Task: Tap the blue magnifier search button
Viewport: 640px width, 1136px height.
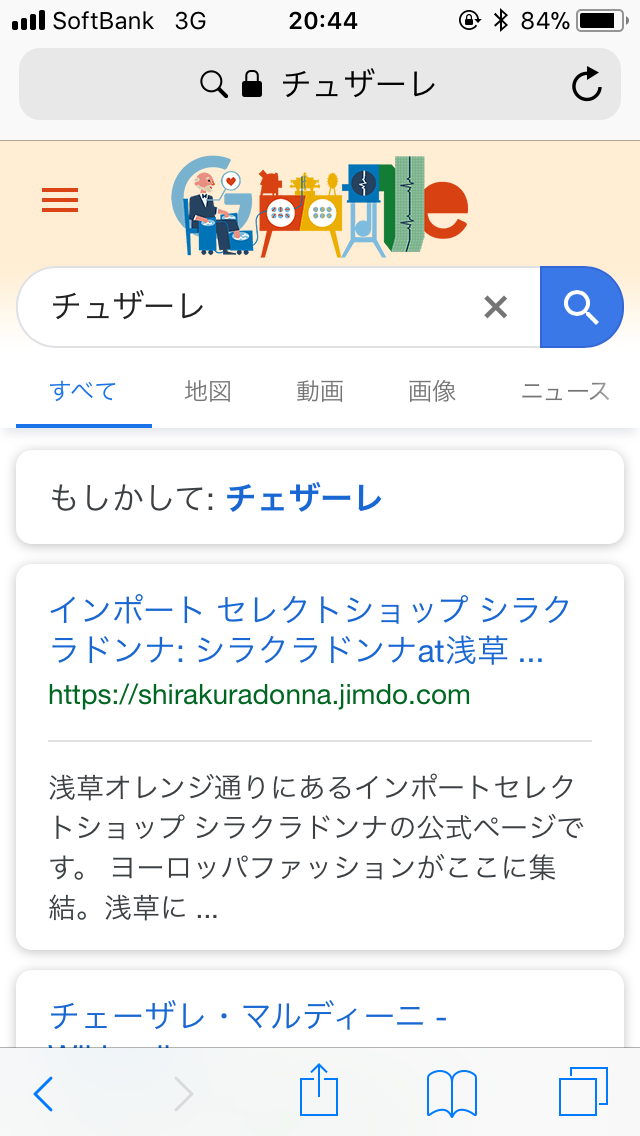Action: 581,307
